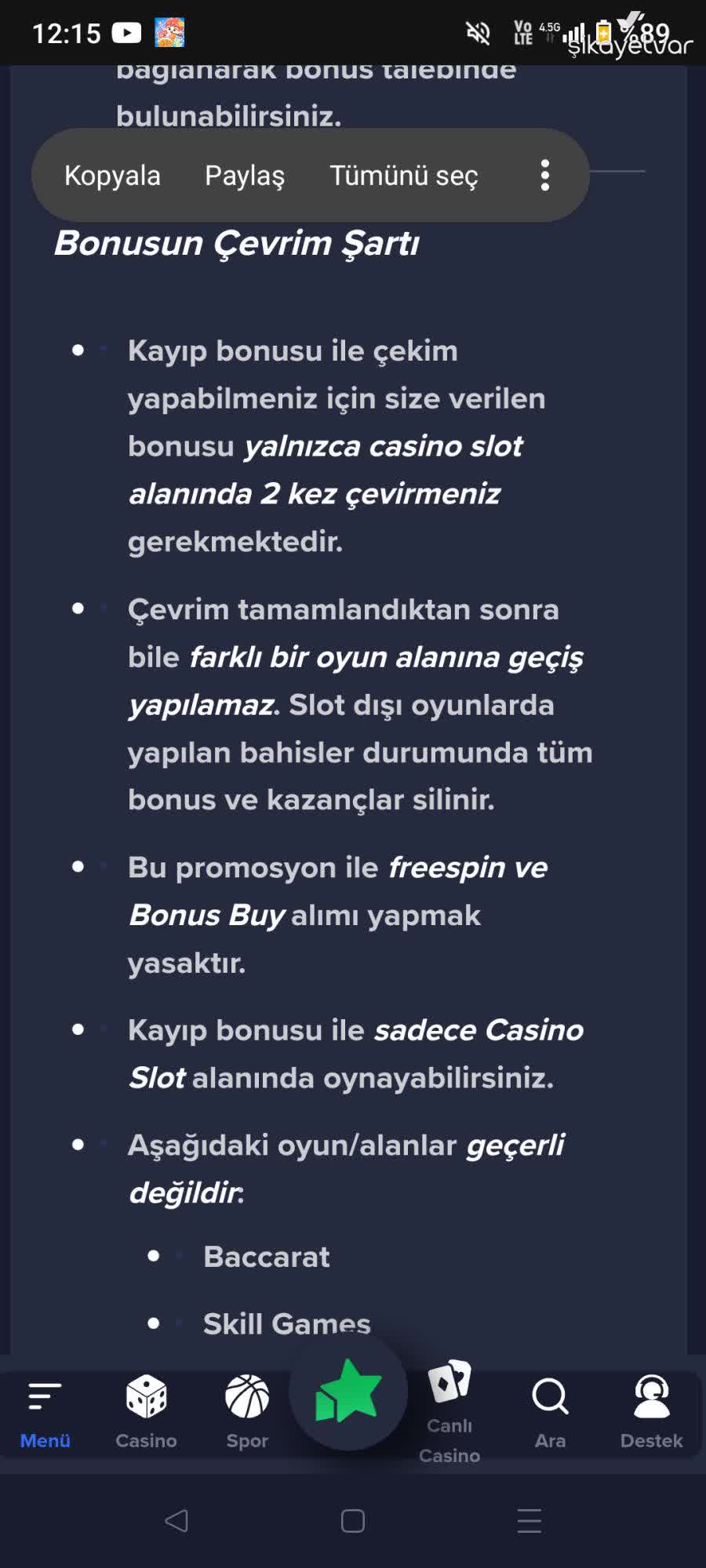Tap the green star center button

point(348,1393)
